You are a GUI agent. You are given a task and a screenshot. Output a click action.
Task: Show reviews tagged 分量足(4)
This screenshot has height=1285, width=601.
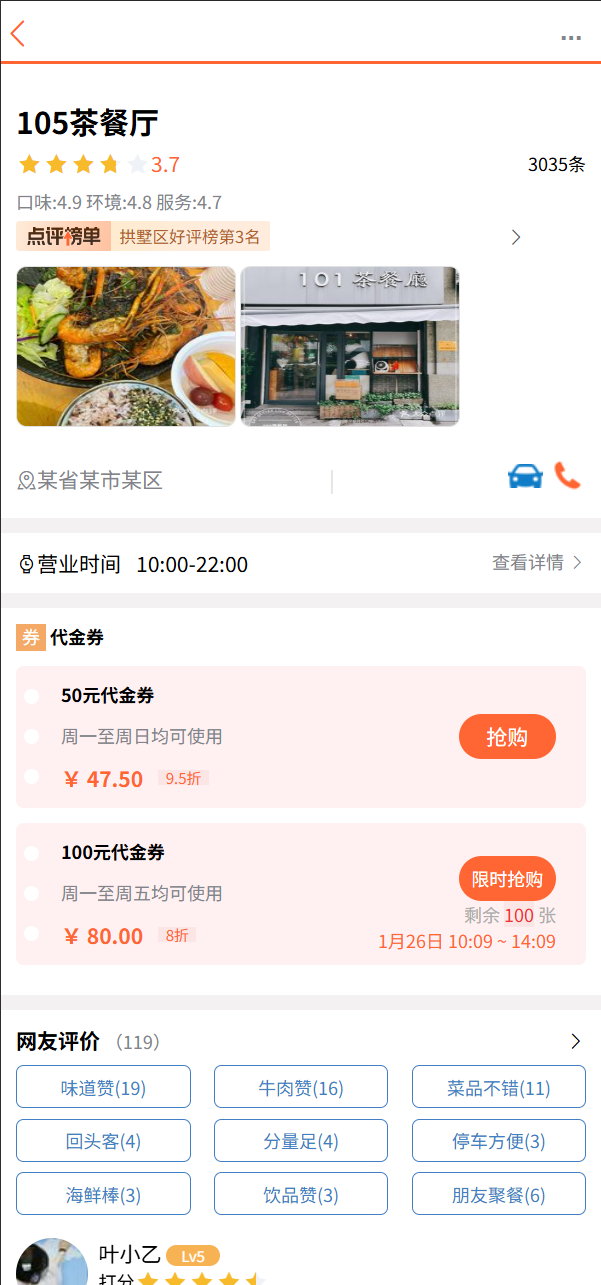(x=301, y=1141)
